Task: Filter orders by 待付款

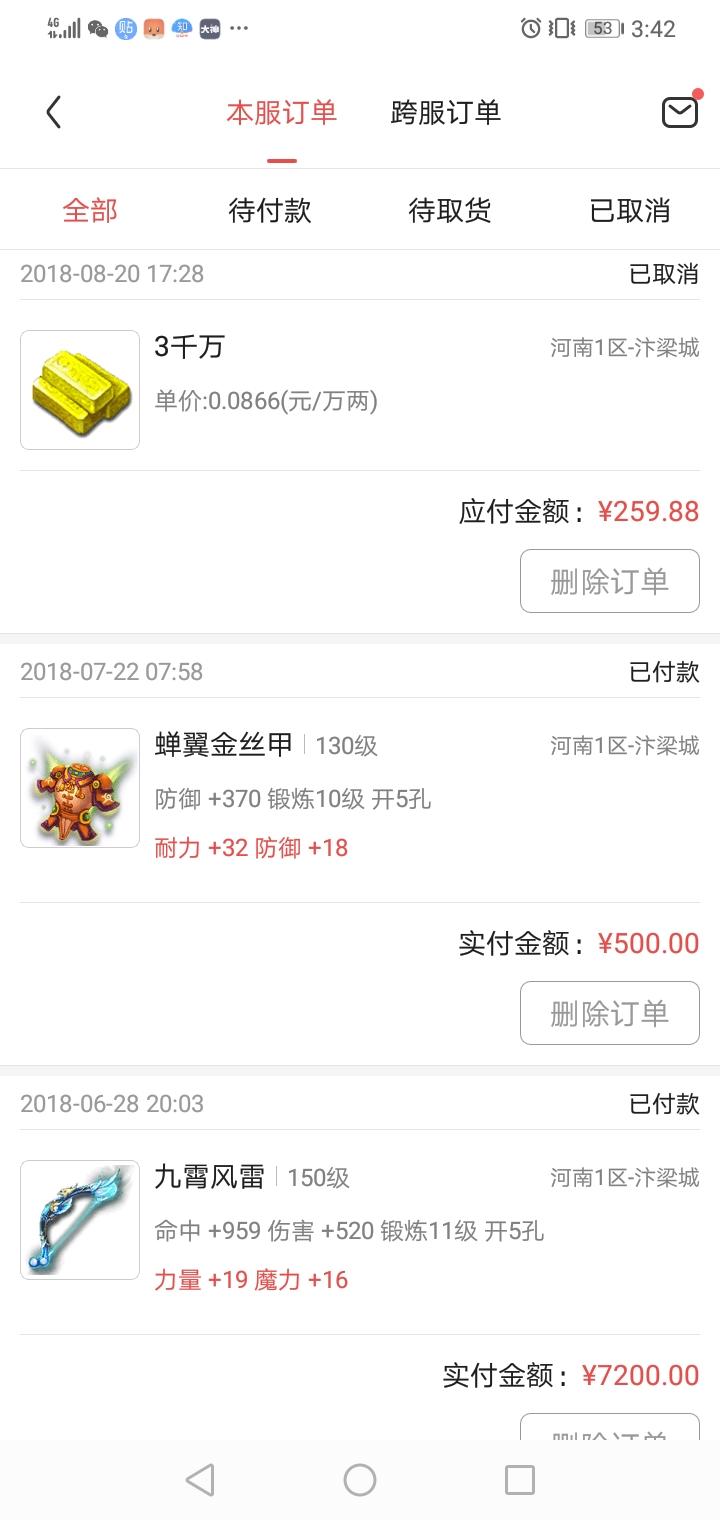Action: pyautogui.click(x=270, y=211)
